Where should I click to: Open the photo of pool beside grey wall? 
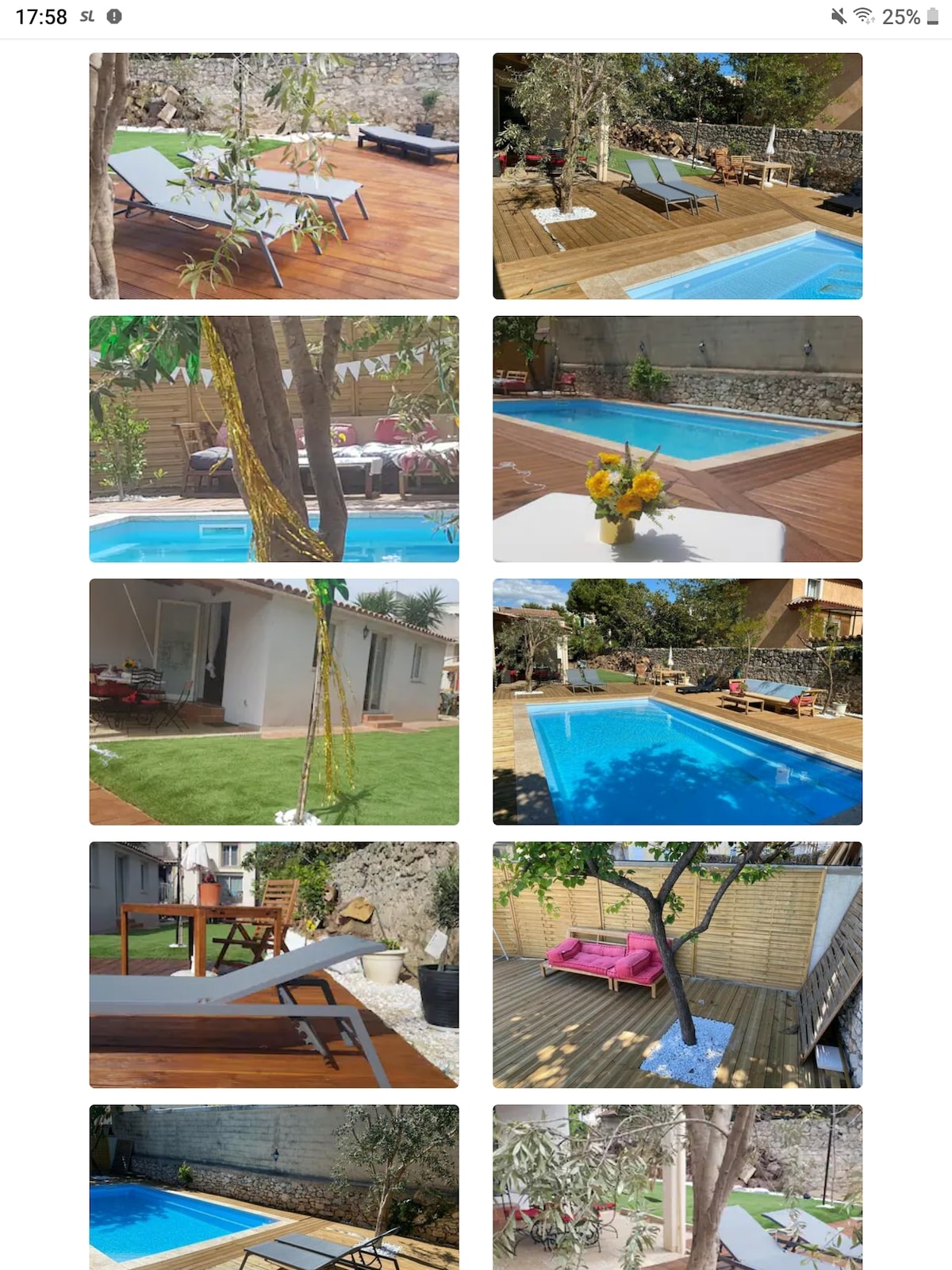point(274,1187)
